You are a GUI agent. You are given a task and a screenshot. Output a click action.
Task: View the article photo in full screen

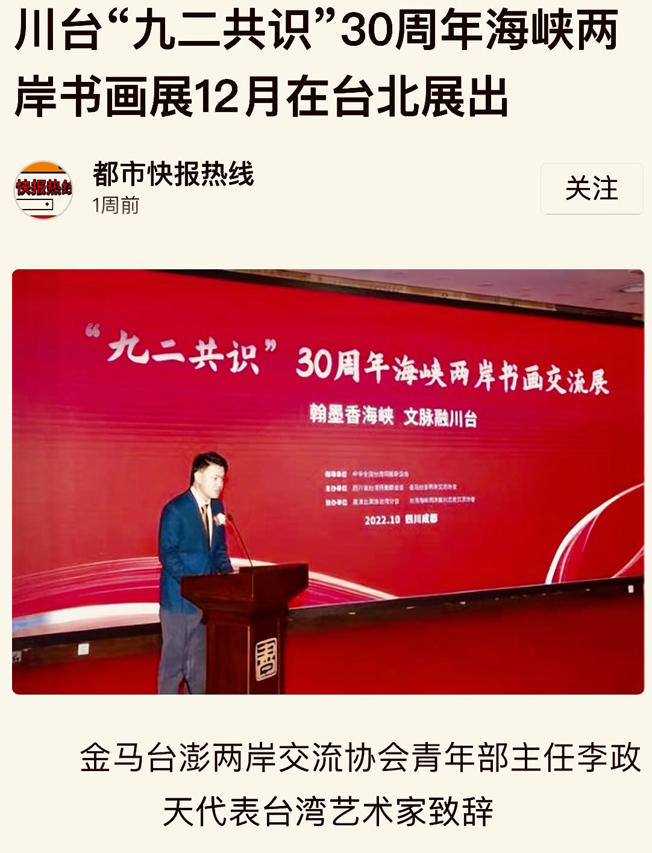(327, 481)
